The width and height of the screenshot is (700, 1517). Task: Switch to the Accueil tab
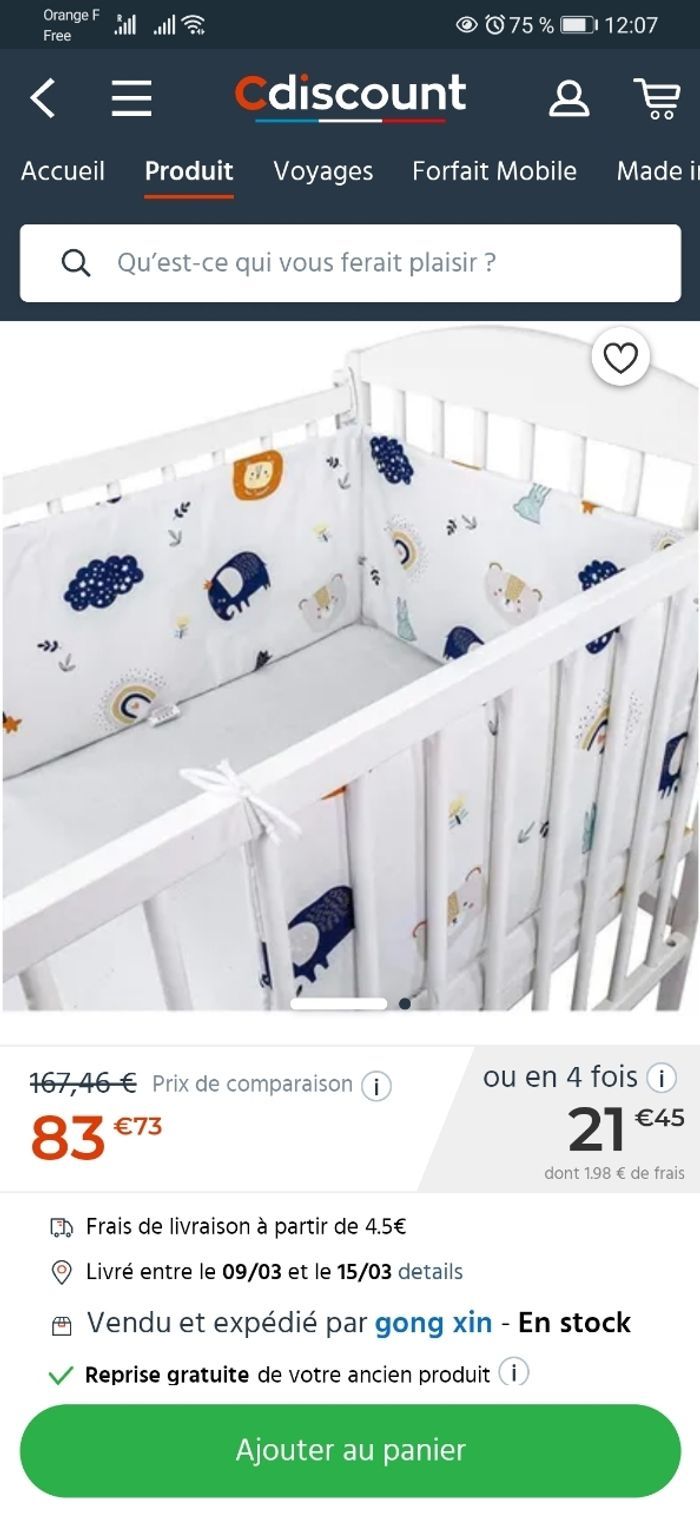tap(63, 171)
